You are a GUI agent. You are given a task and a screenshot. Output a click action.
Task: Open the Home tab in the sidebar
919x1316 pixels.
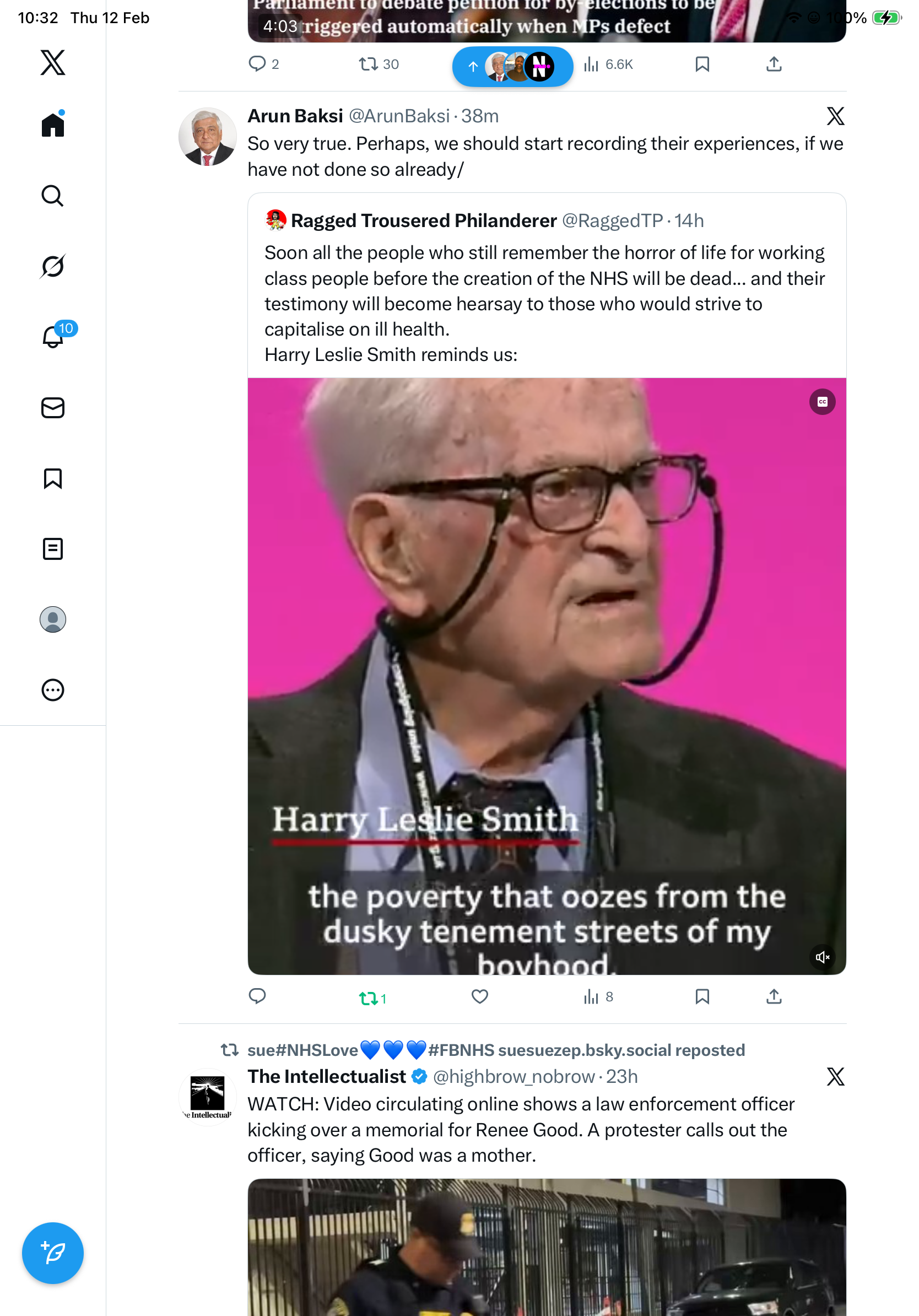[x=53, y=125]
